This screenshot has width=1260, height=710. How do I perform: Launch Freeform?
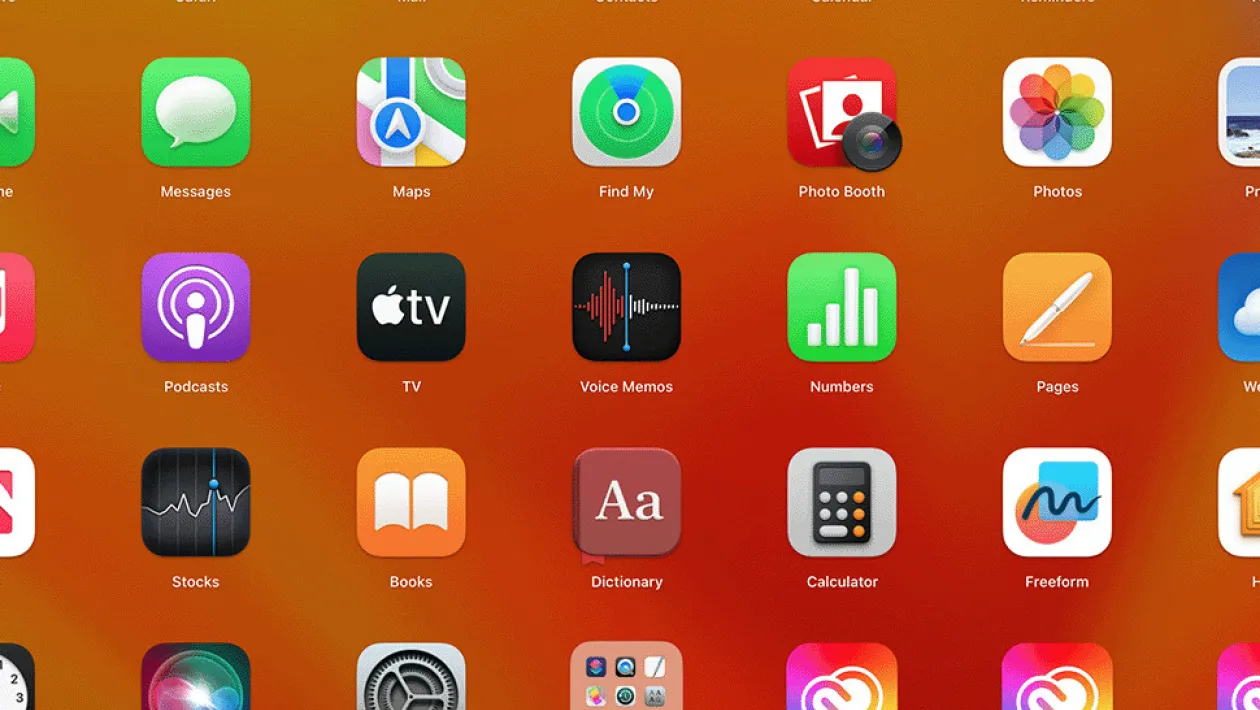(1057, 502)
